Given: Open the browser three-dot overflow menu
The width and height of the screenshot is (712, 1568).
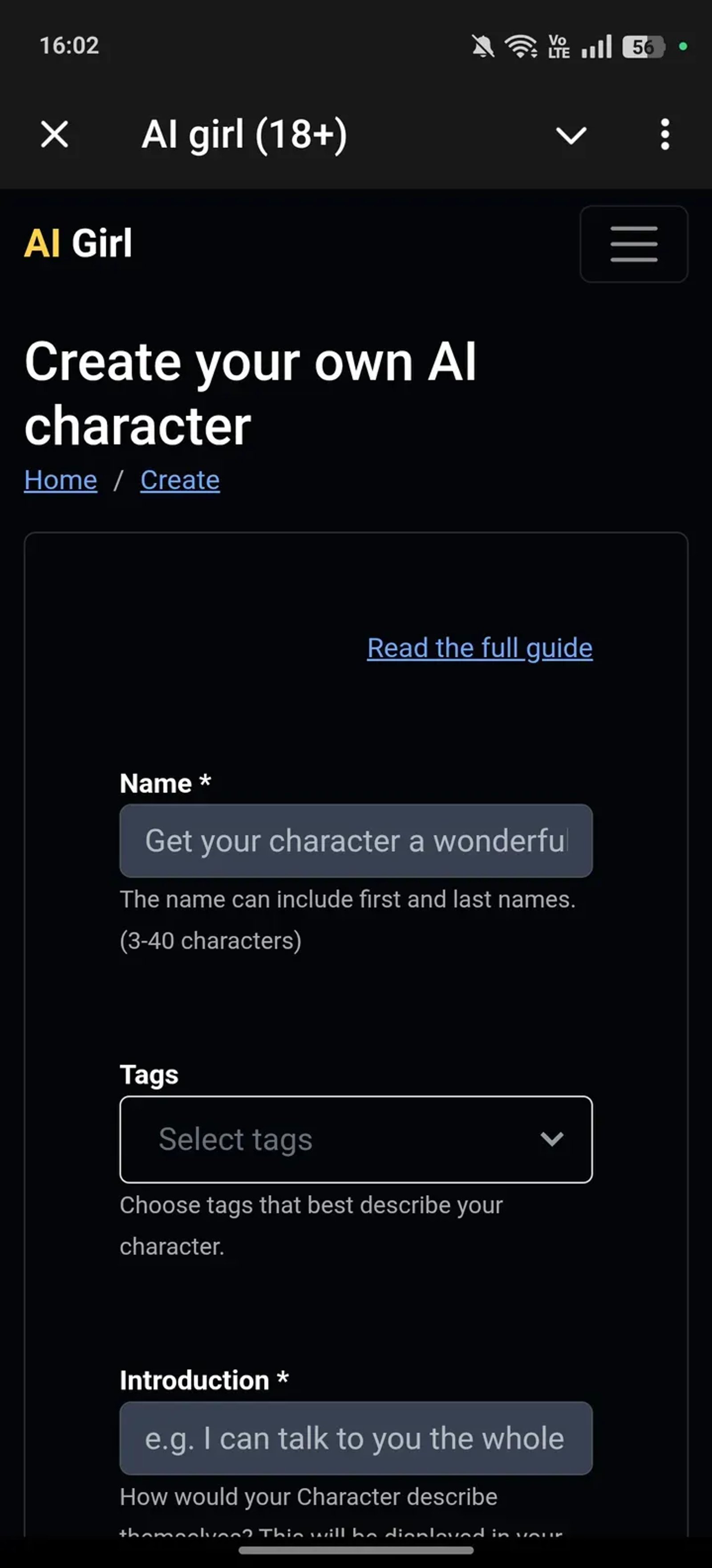Looking at the screenshot, I should (665, 134).
